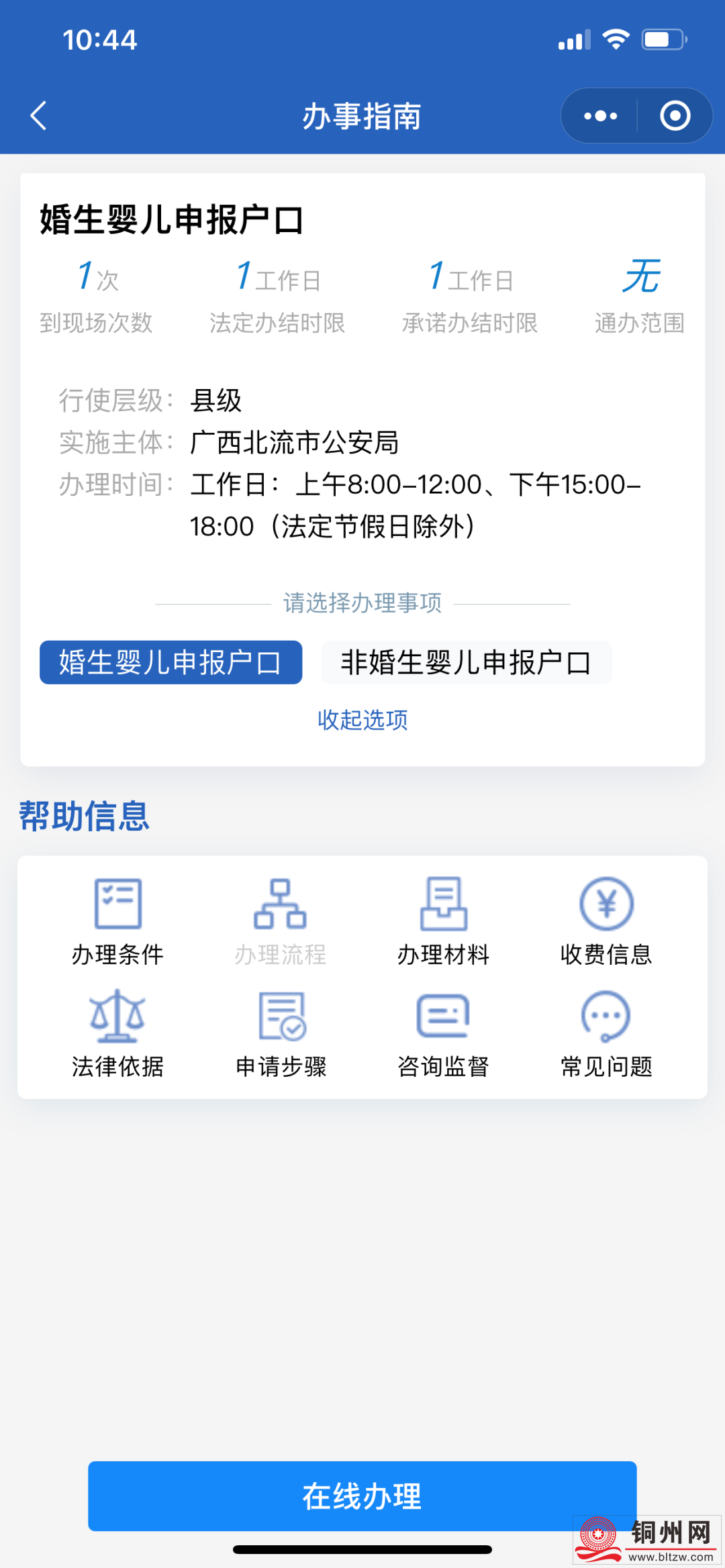Image resolution: width=725 pixels, height=1568 pixels.
Task: Select the 婚生婴儿申报户口 option
Action: tap(171, 663)
